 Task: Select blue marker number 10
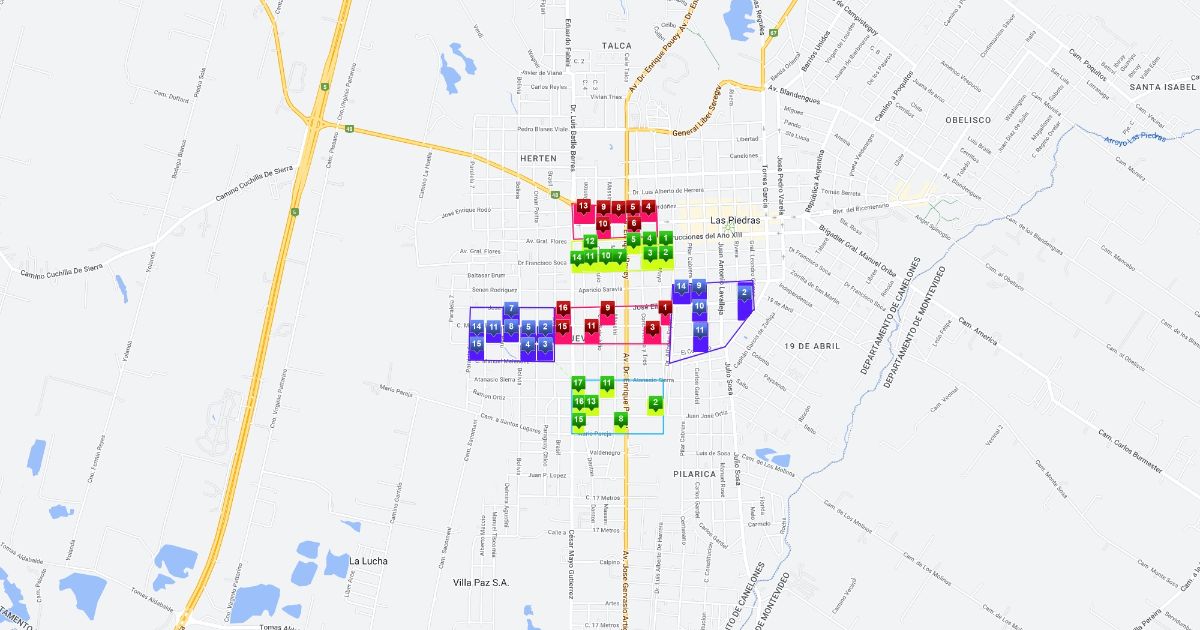pos(699,304)
